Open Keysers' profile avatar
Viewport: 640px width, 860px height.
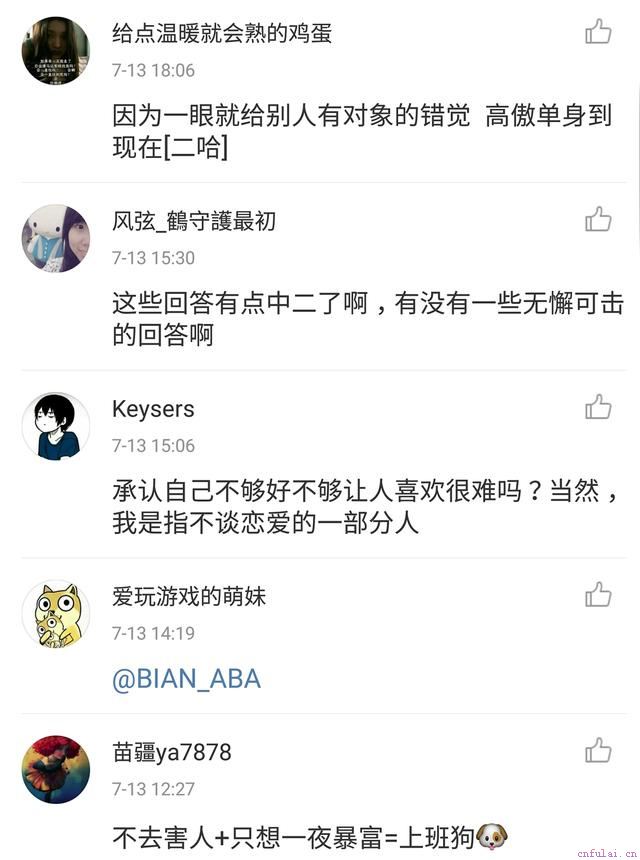coord(56,426)
